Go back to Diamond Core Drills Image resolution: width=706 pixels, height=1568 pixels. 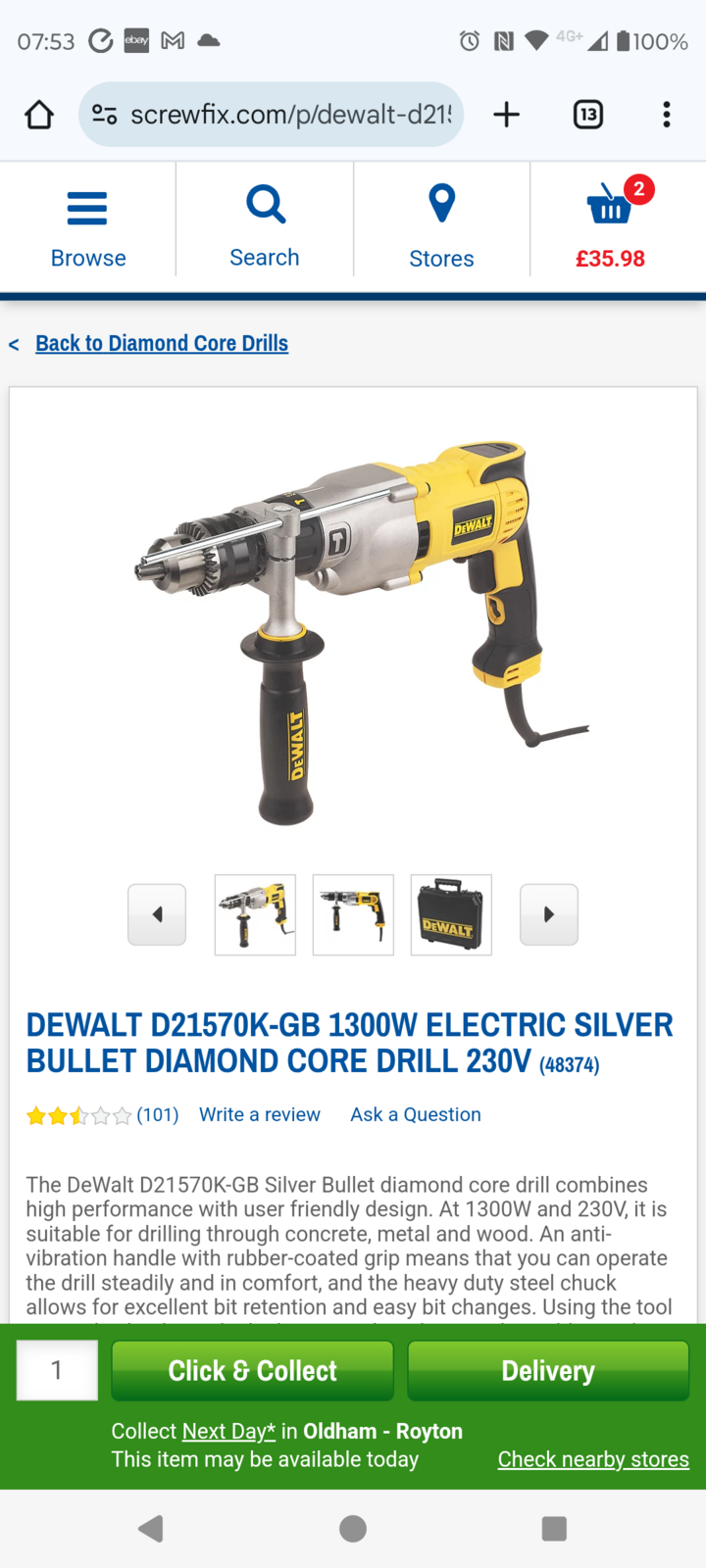162,343
